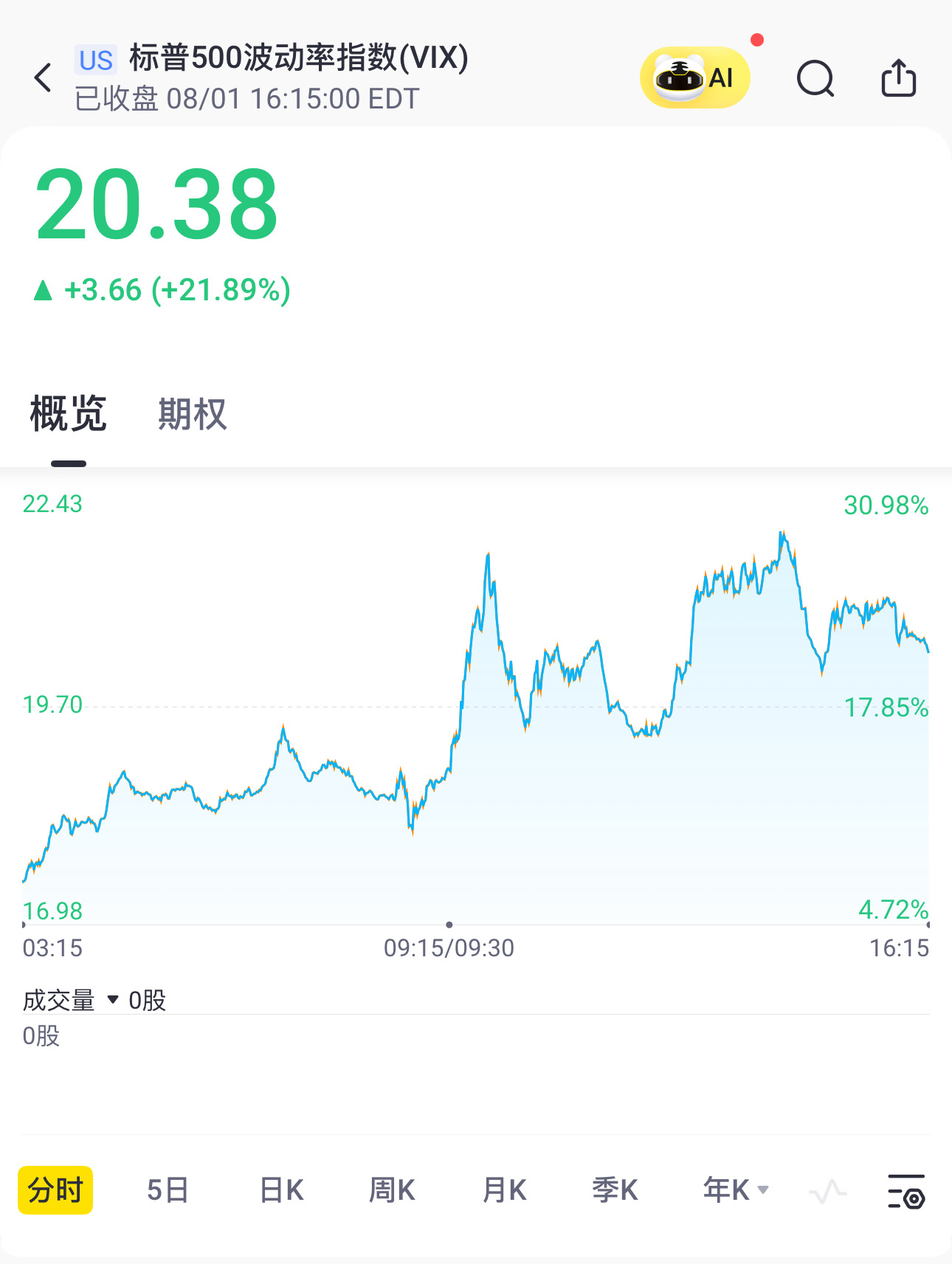
Task: Switch chart to 日K view
Action: (281, 1190)
